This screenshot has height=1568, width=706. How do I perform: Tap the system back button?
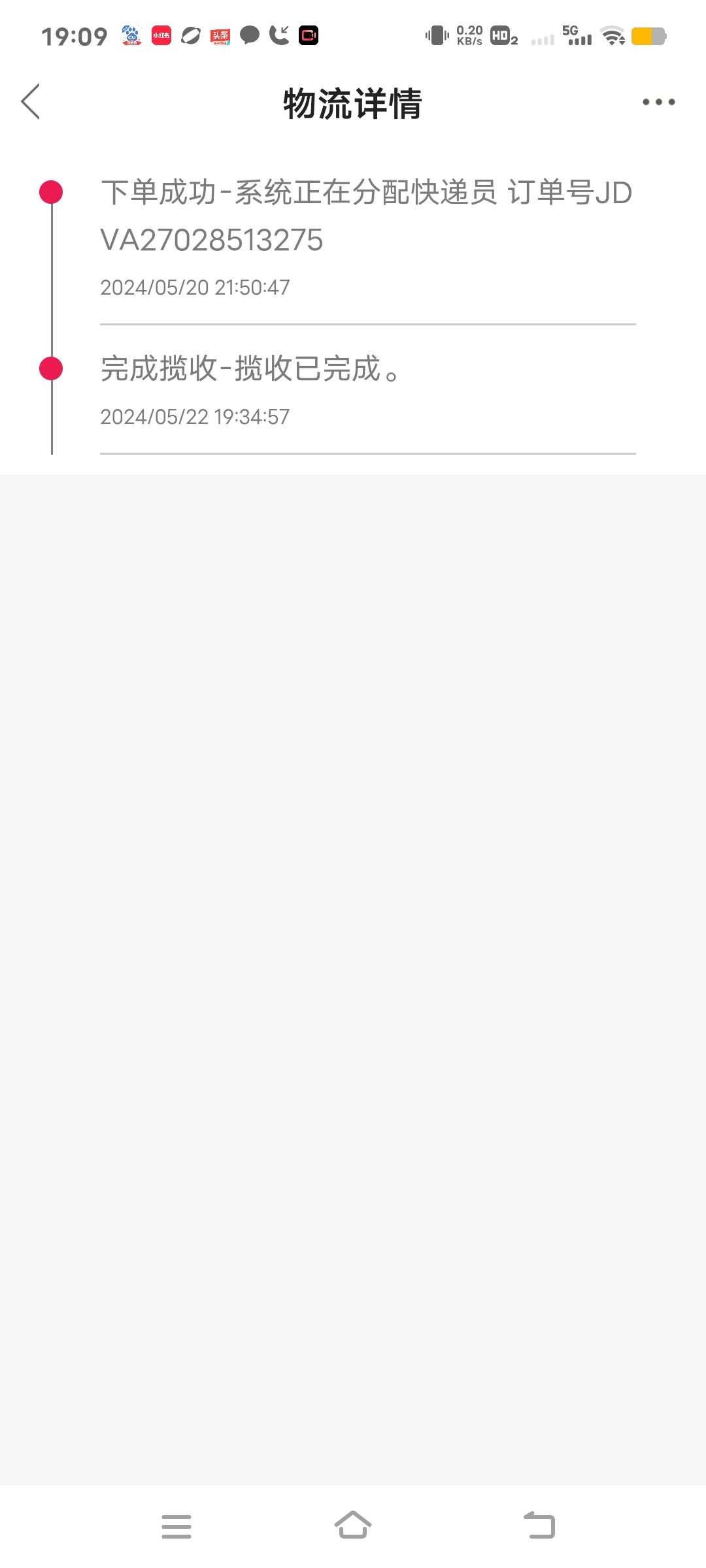click(x=539, y=1526)
